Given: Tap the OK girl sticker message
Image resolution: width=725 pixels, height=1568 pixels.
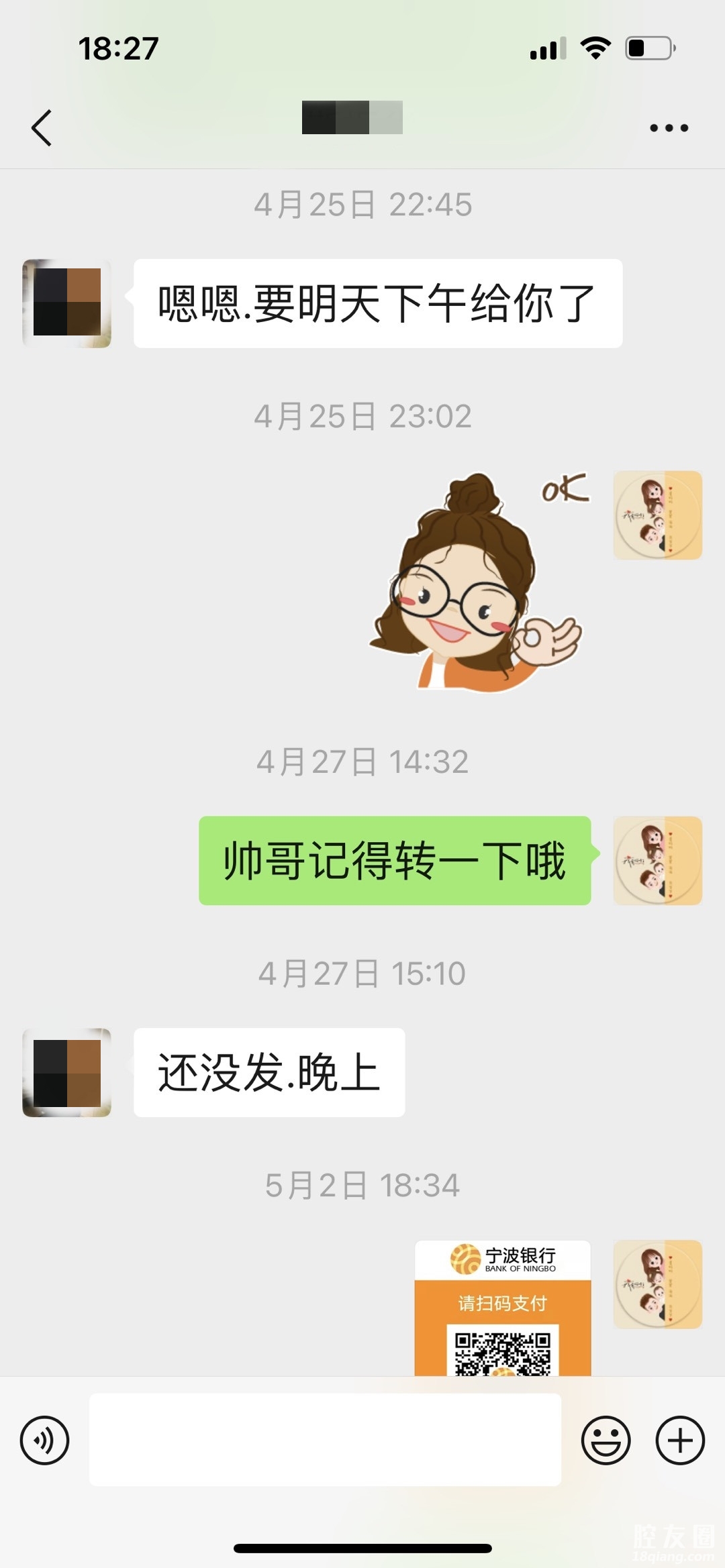Looking at the screenshot, I should click(x=478, y=582).
